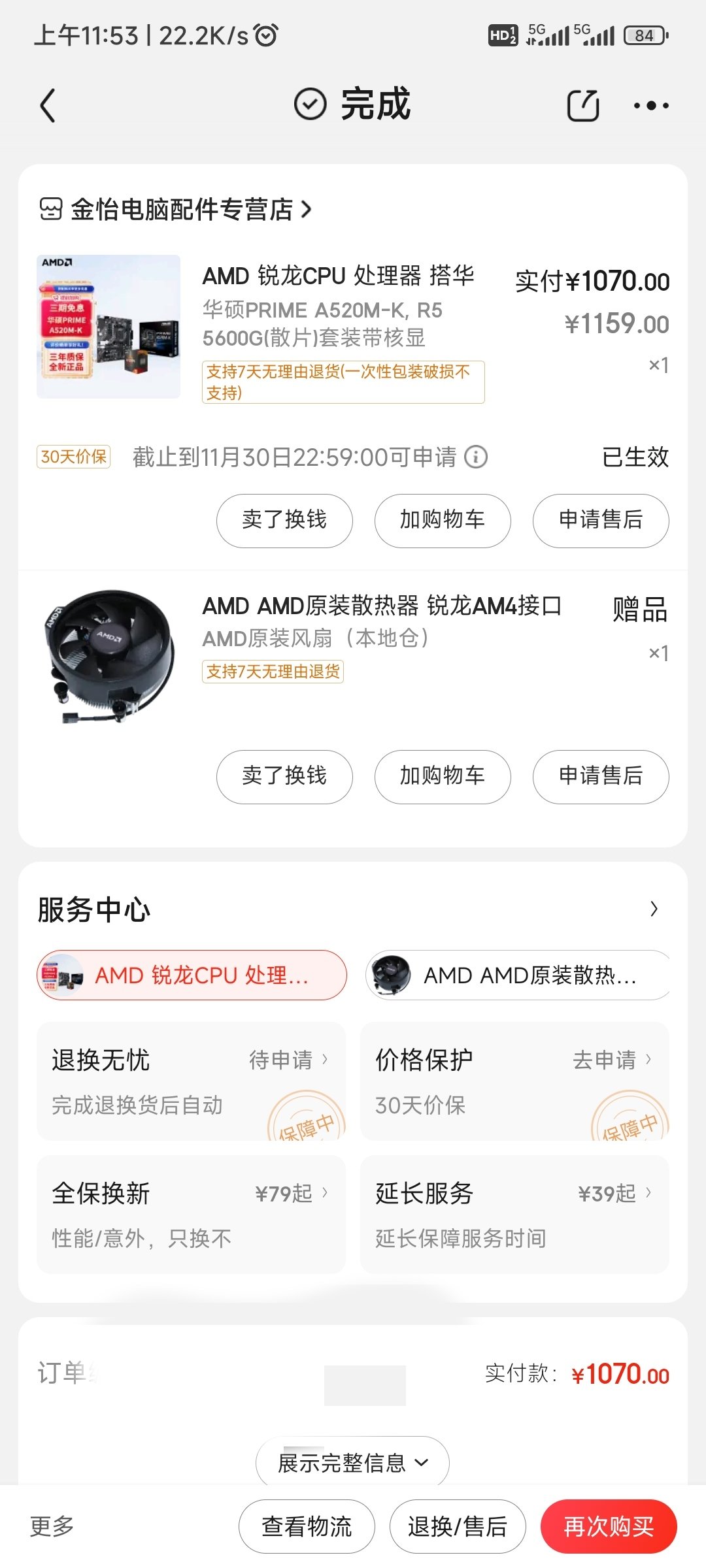Viewport: 706px width, 1568px height.
Task: Tap the info icon beside the 30天价保 deadline
Action: [x=476, y=457]
